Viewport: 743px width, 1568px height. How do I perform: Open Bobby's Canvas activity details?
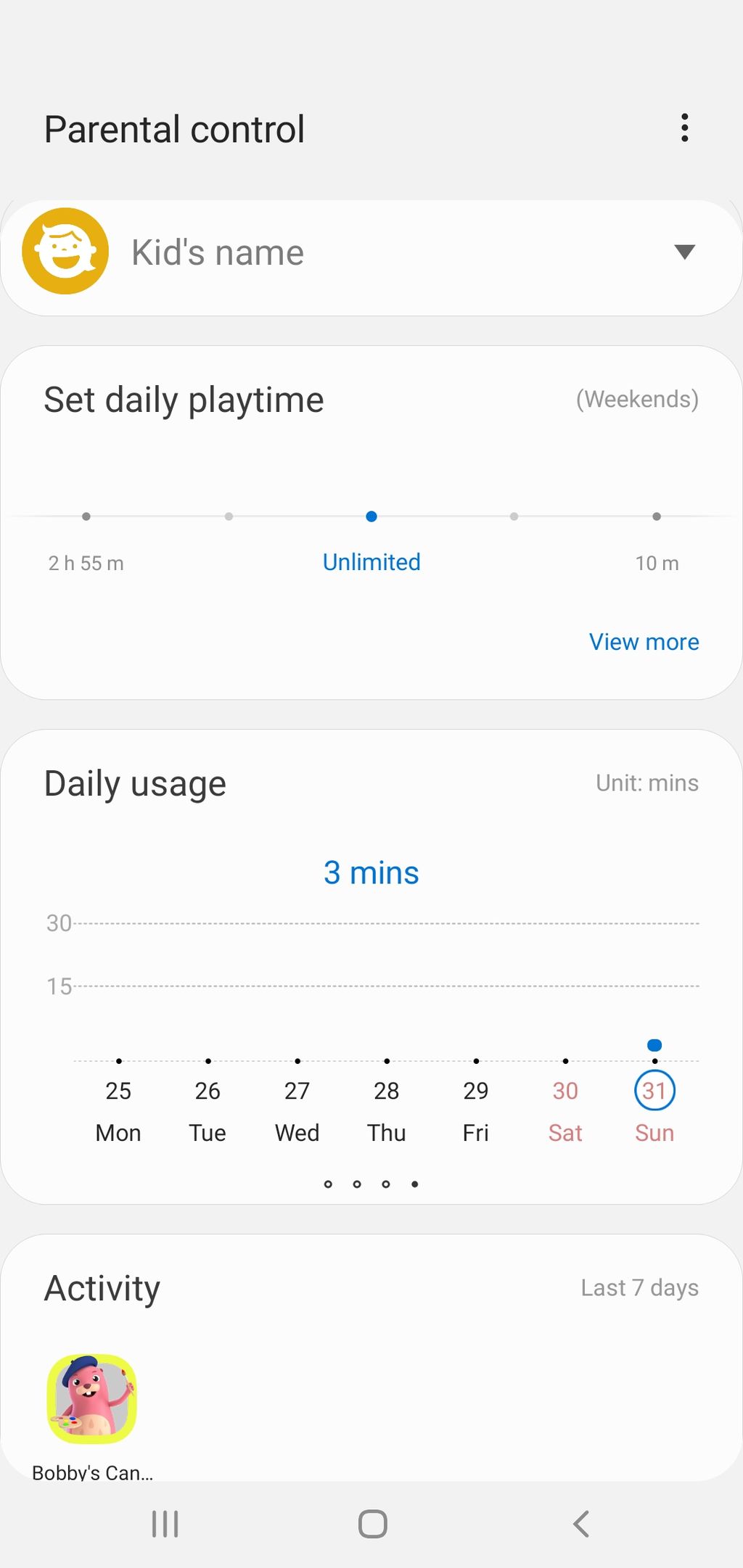pyautogui.click(x=91, y=1399)
